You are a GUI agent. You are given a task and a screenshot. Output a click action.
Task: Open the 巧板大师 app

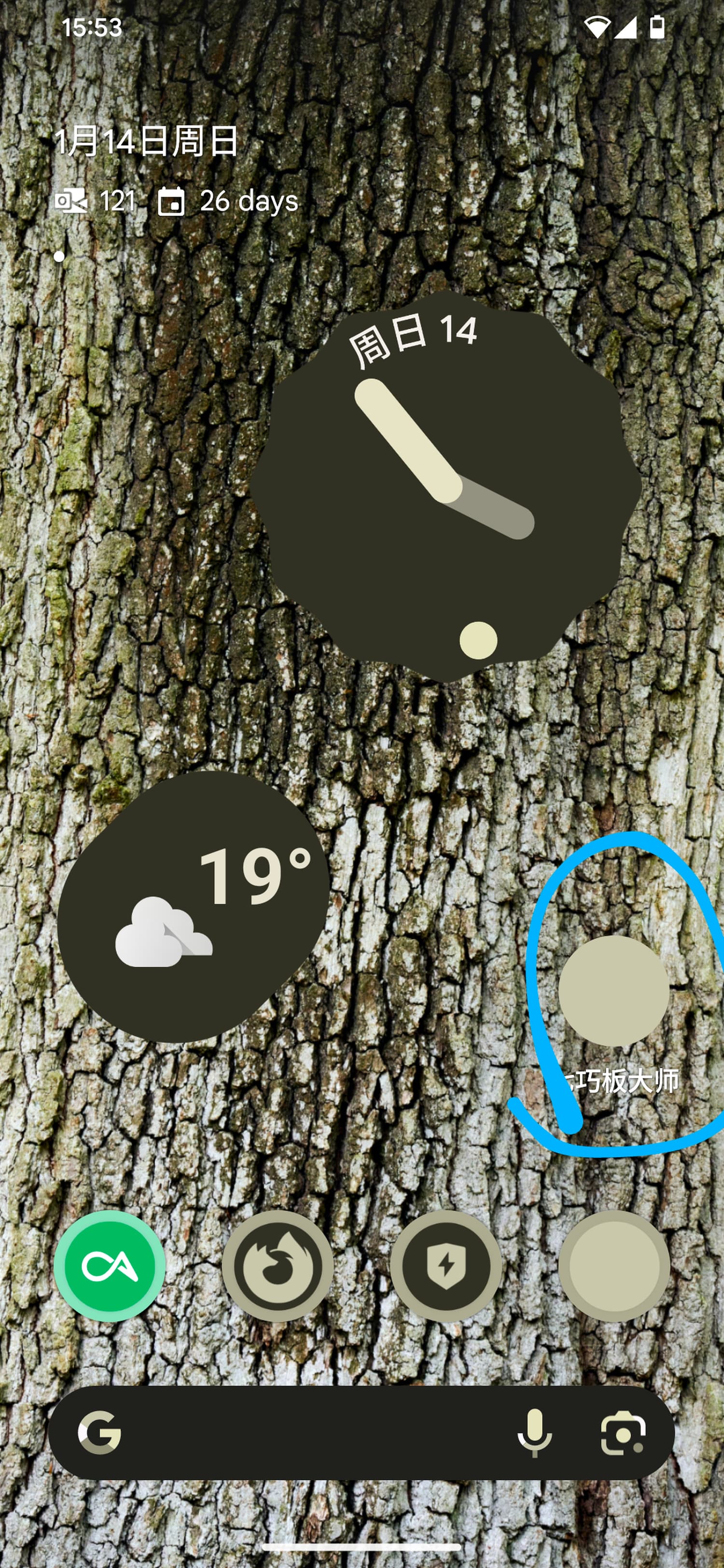[x=614, y=990]
